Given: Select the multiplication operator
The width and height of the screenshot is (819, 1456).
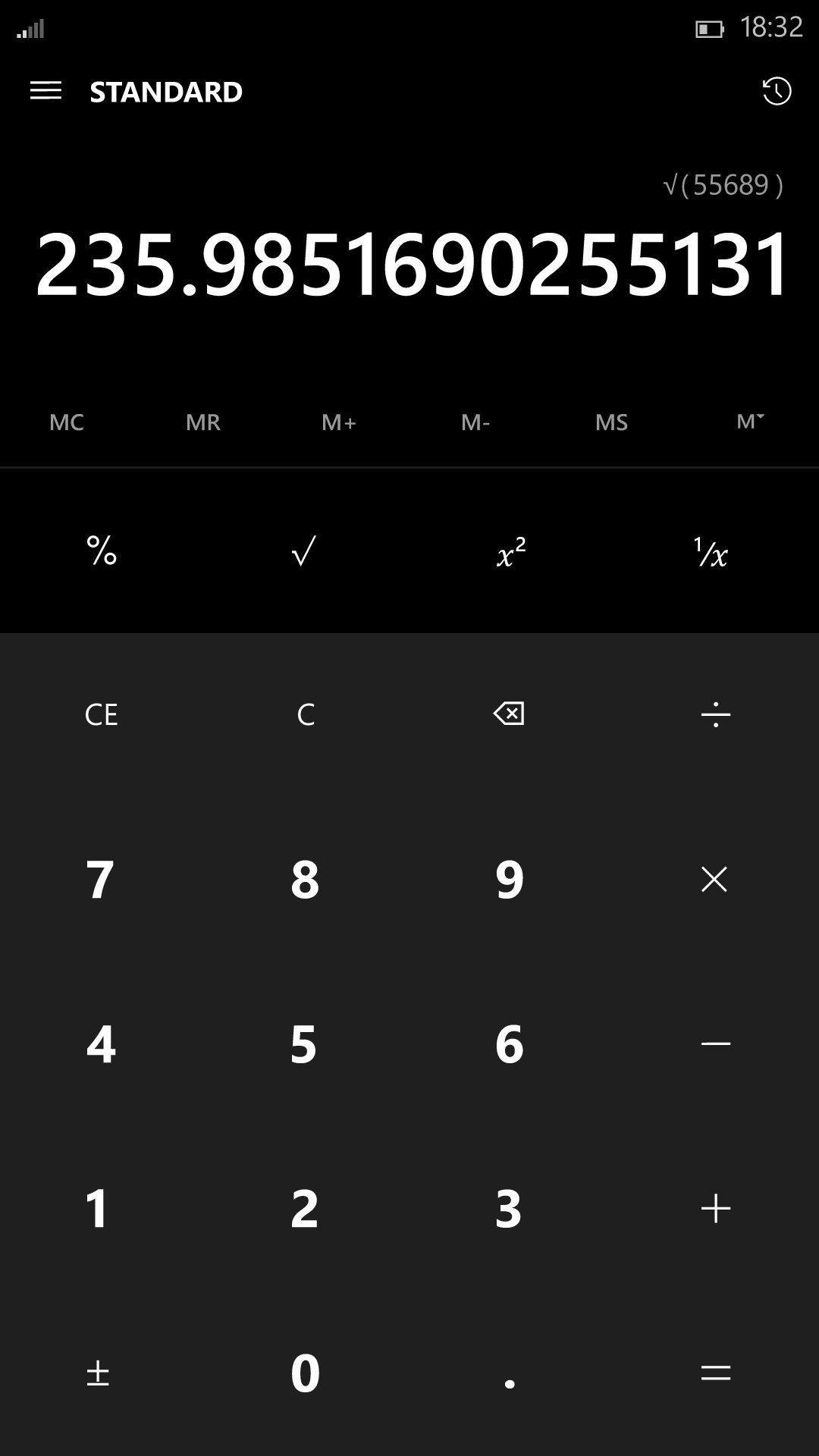Looking at the screenshot, I should tap(715, 880).
